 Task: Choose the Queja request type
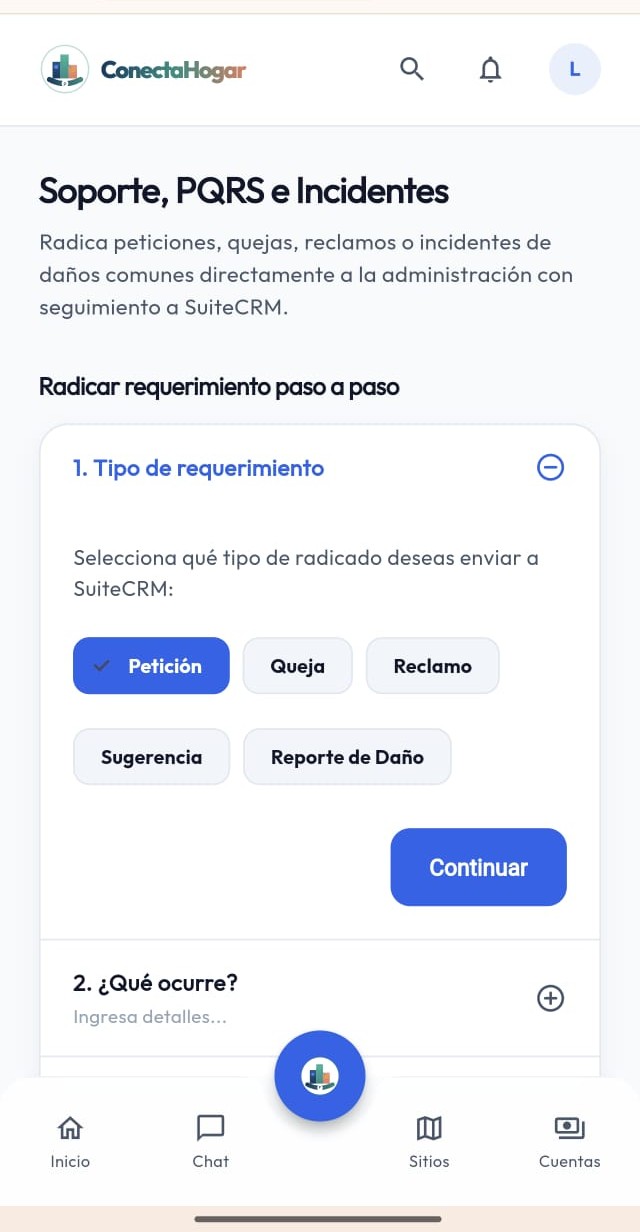[x=298, y=666]
